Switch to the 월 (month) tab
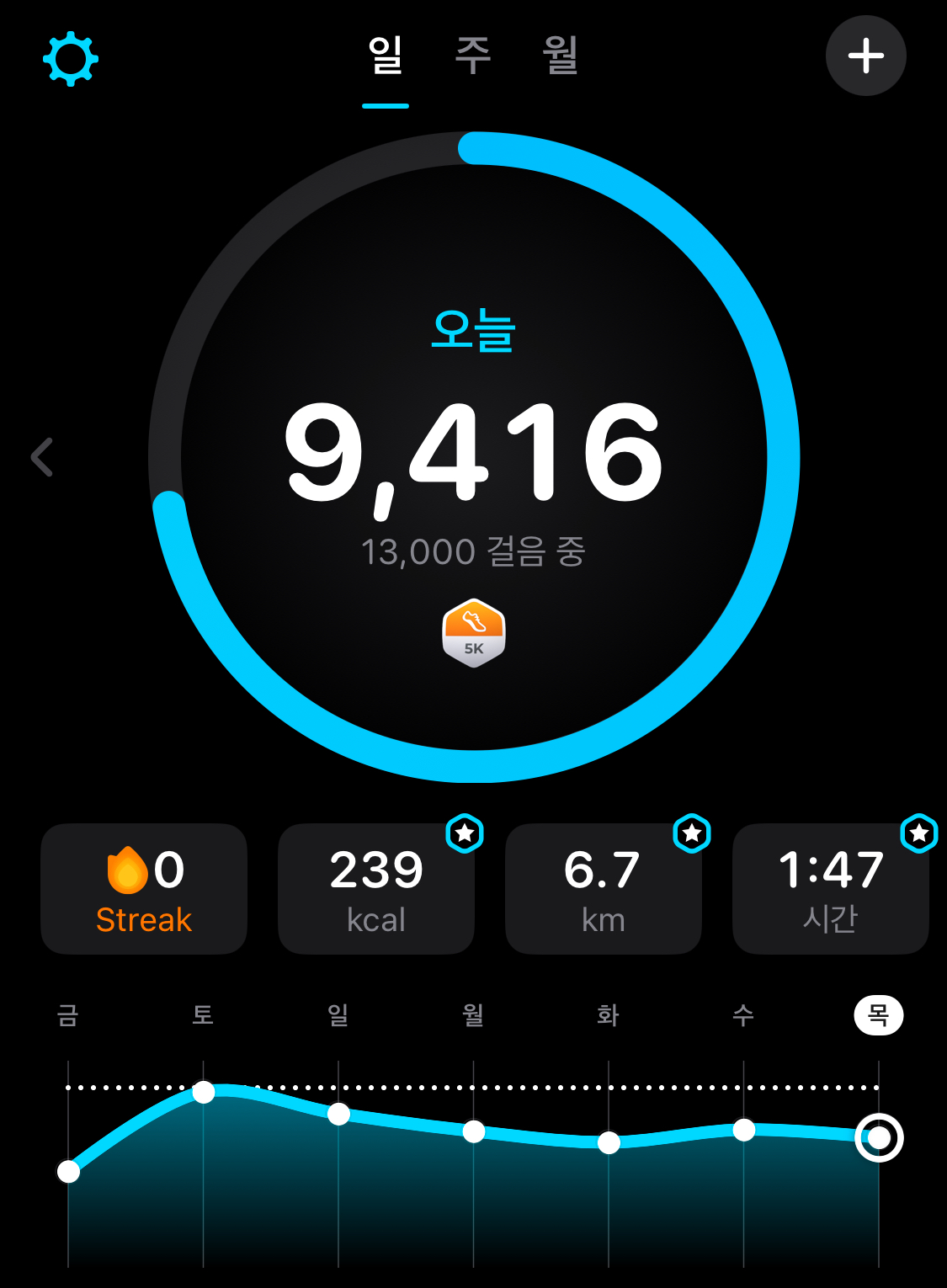This screenshot has height=1288, width=947. tap(560, 56)
